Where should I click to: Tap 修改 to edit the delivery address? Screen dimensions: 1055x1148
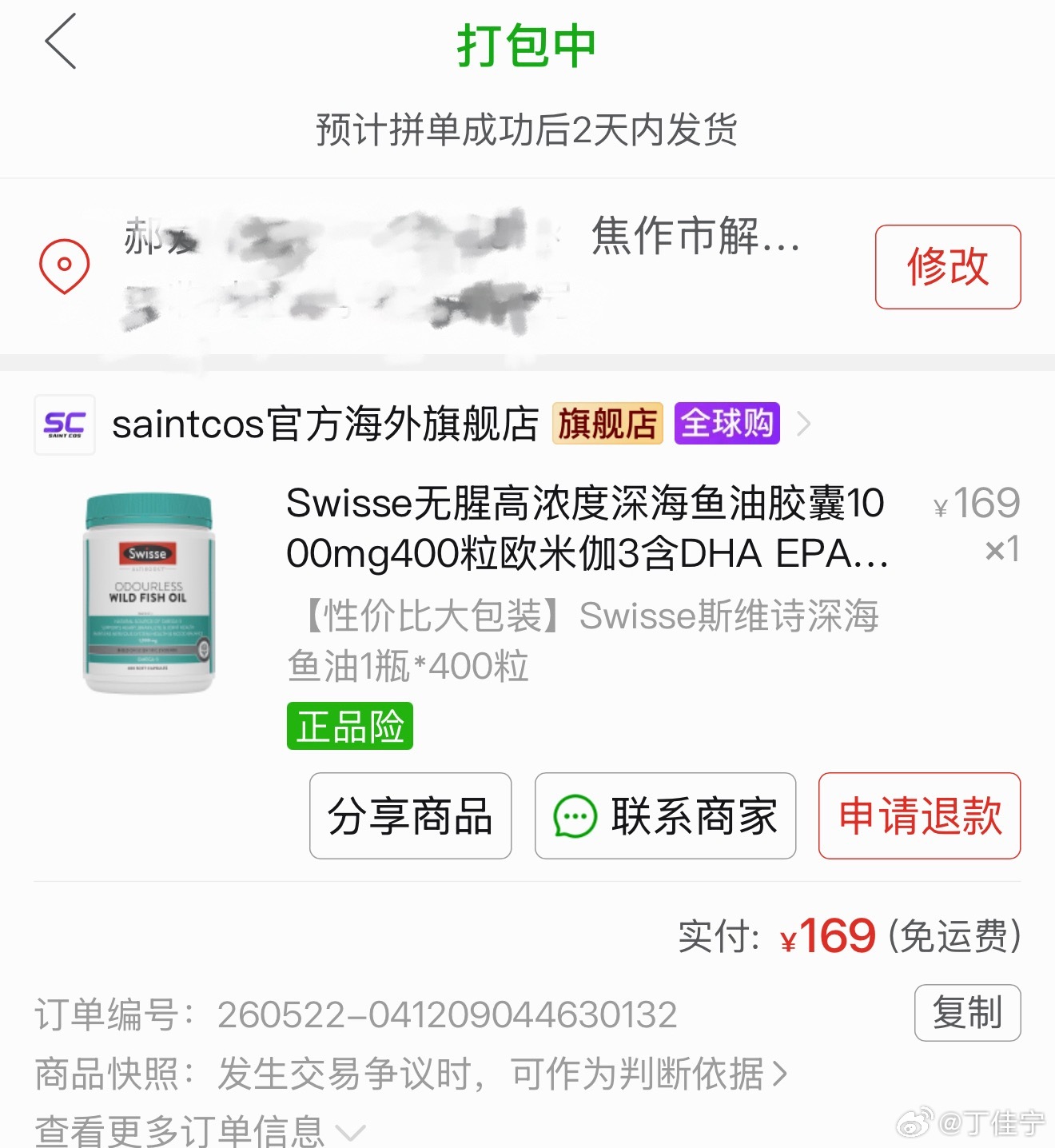[x=948, y=267]
